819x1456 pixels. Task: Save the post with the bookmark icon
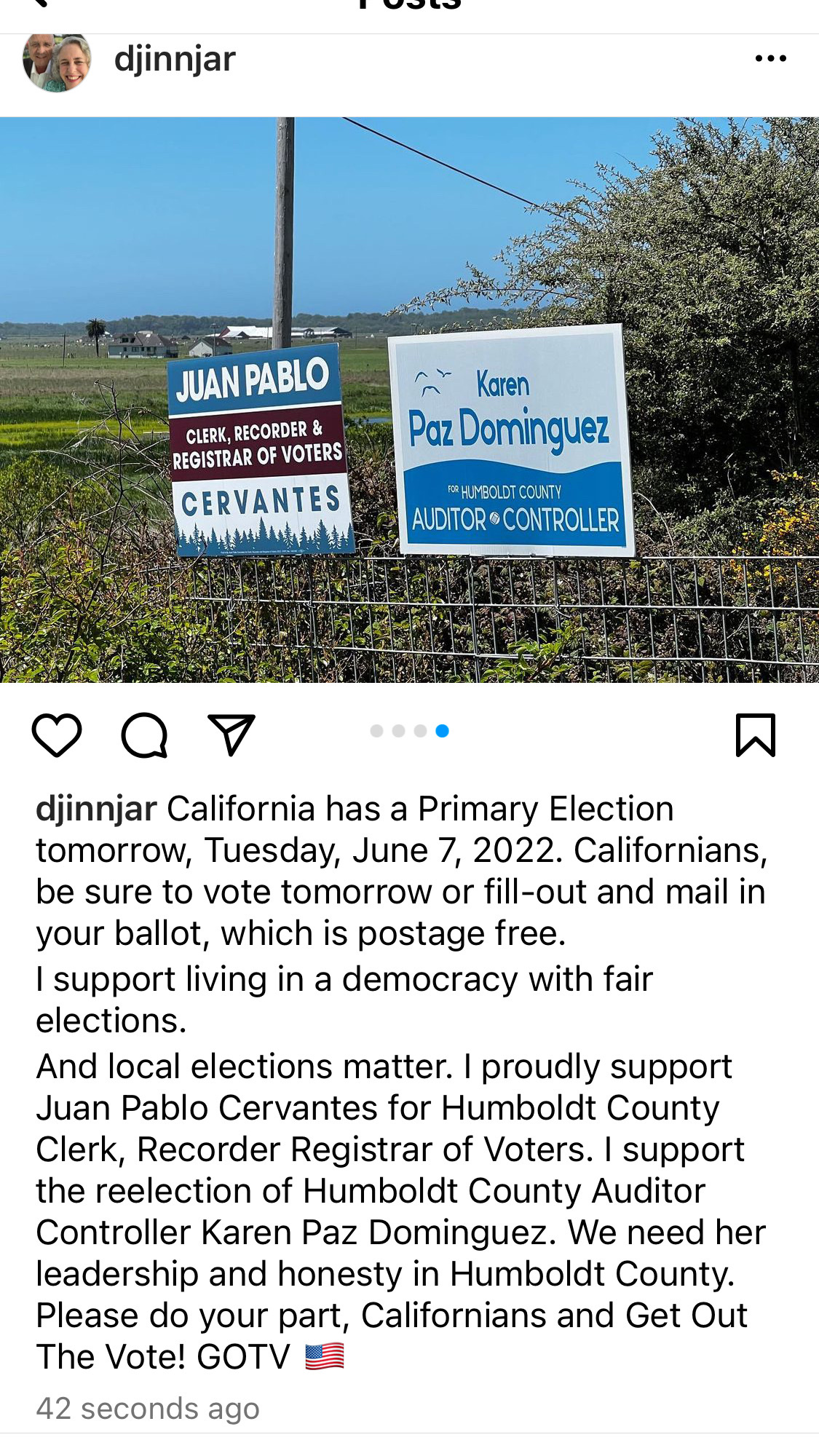(756, 735)
